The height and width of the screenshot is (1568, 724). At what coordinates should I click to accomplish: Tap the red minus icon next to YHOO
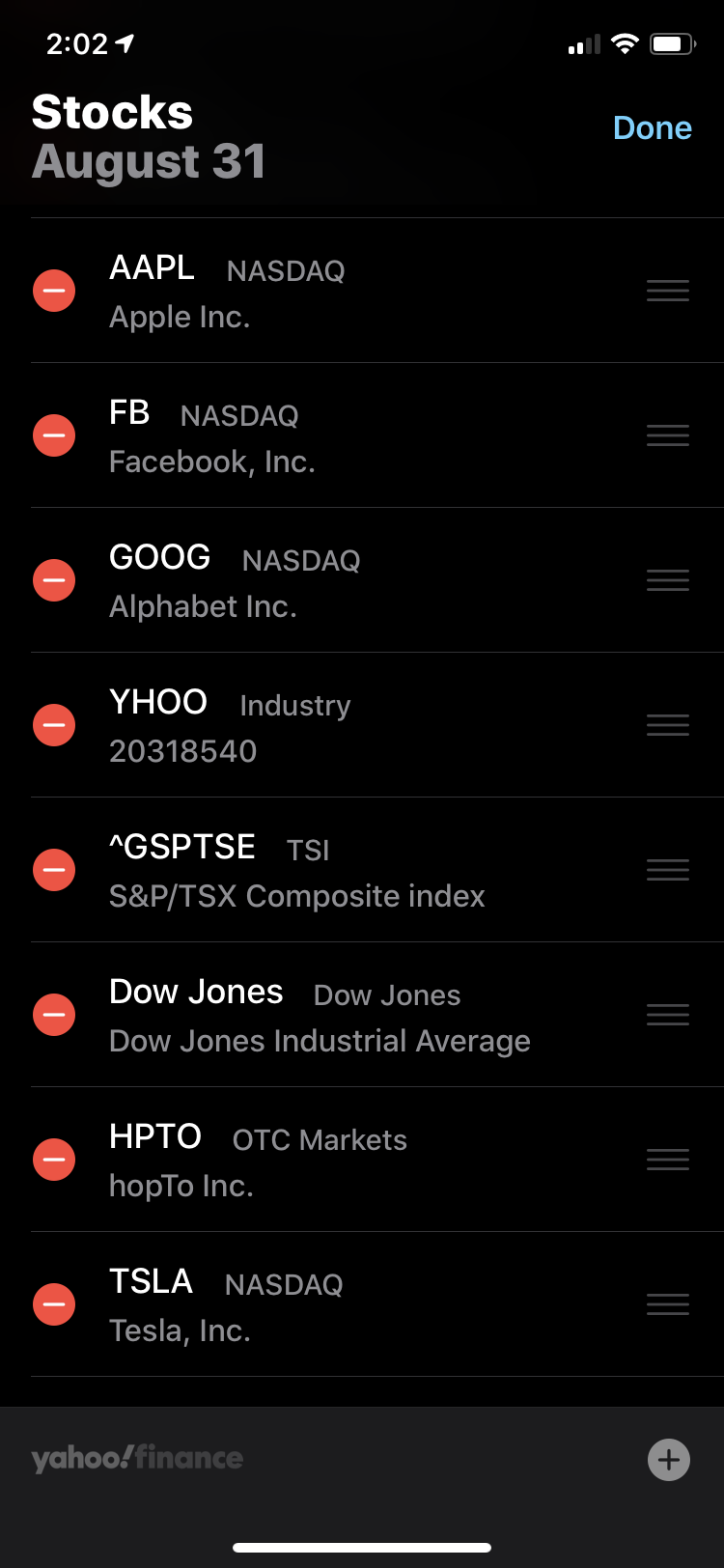(54, 724)
